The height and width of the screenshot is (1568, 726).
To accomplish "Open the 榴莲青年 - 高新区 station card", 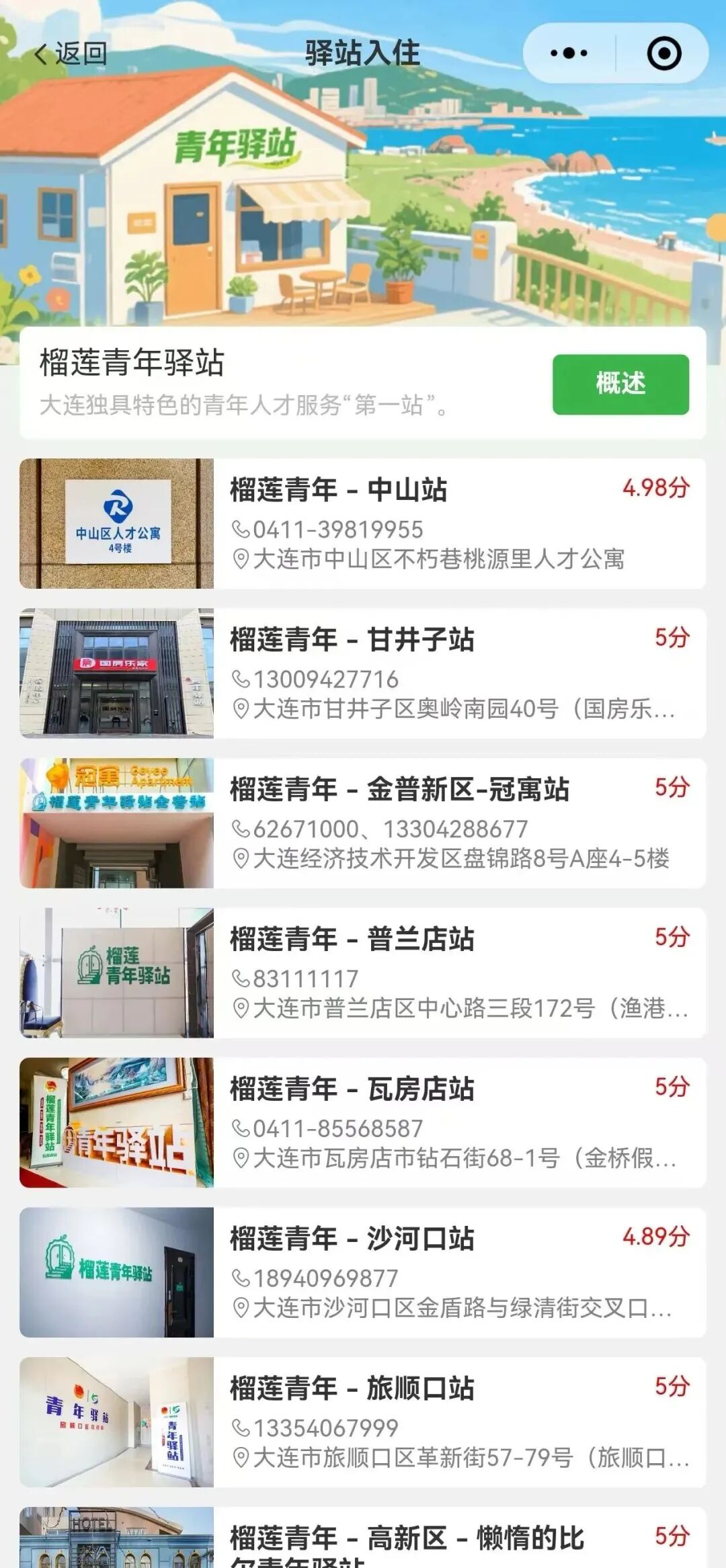I will click(363, 1539).
